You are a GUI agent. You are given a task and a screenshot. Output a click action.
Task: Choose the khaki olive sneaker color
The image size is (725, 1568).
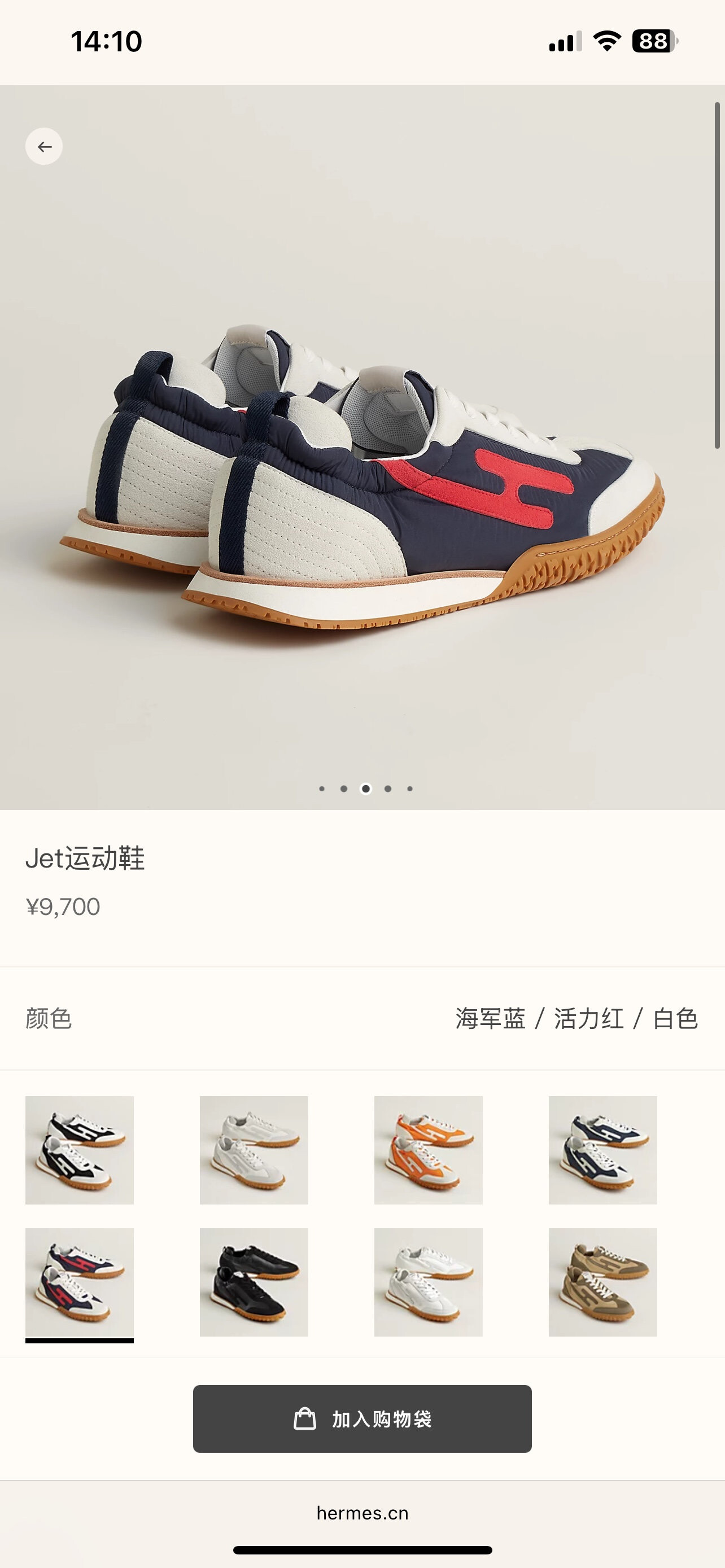[x=602, y=1282]
